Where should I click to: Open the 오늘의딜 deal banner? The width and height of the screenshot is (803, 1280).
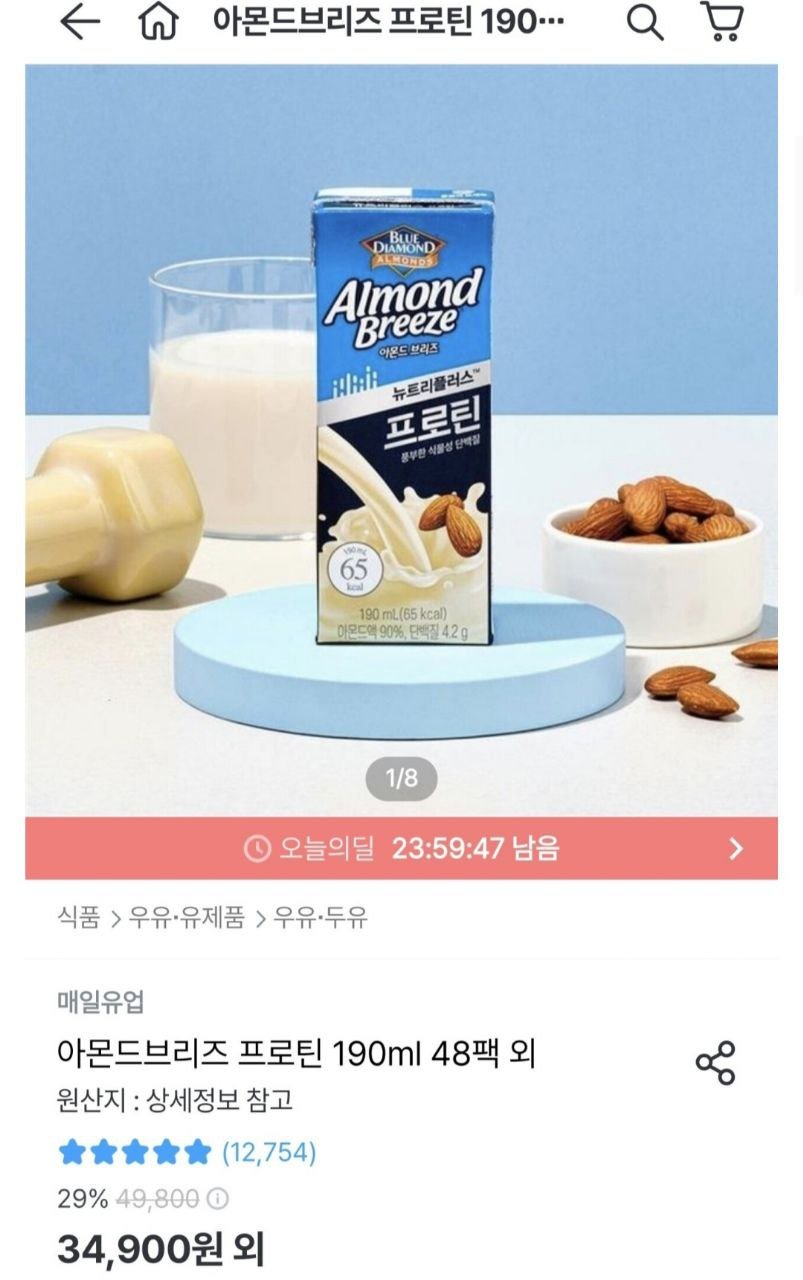401,849
